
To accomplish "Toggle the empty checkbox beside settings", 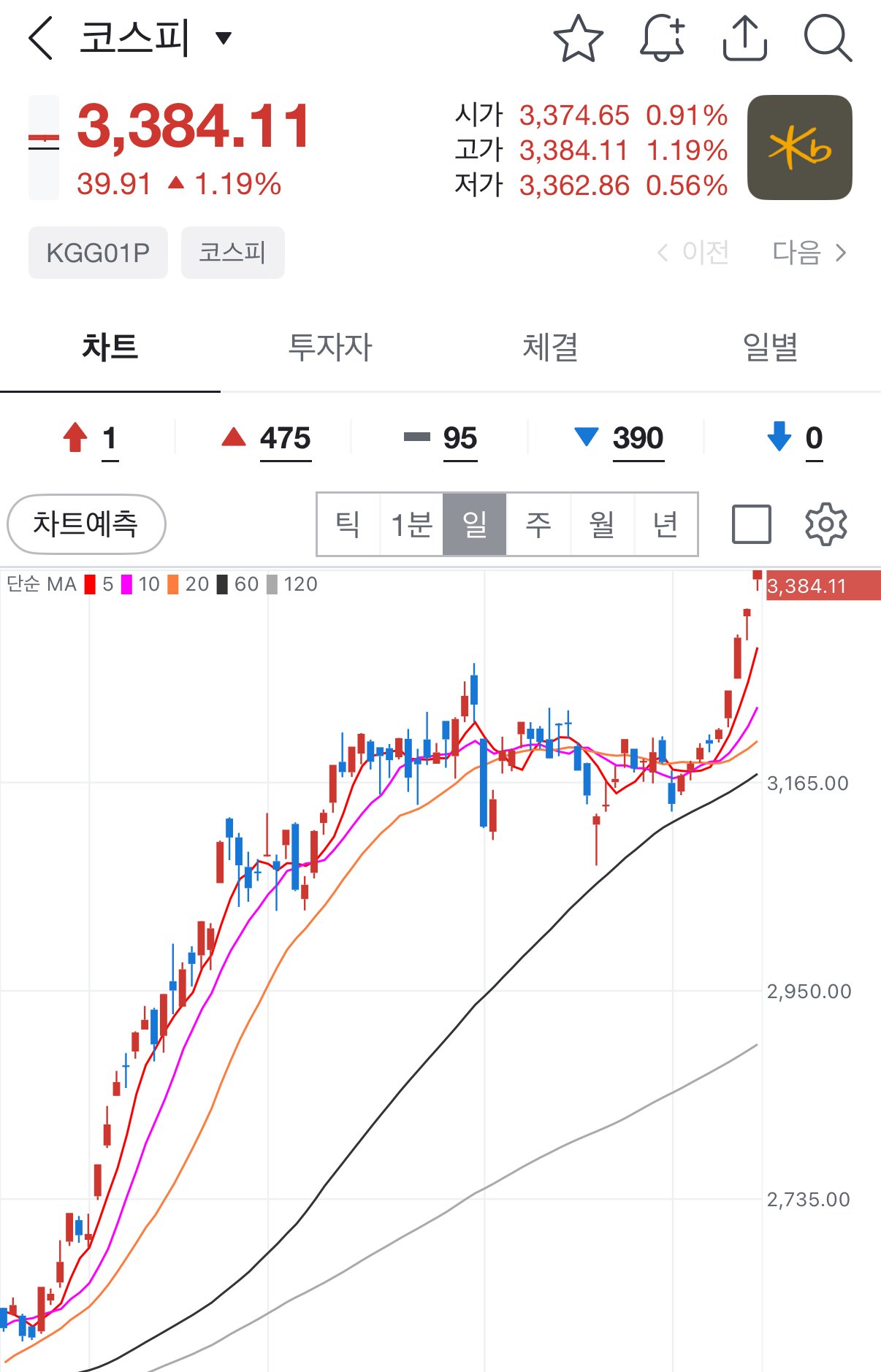I will pyautogui.click(x=752, y=524).
